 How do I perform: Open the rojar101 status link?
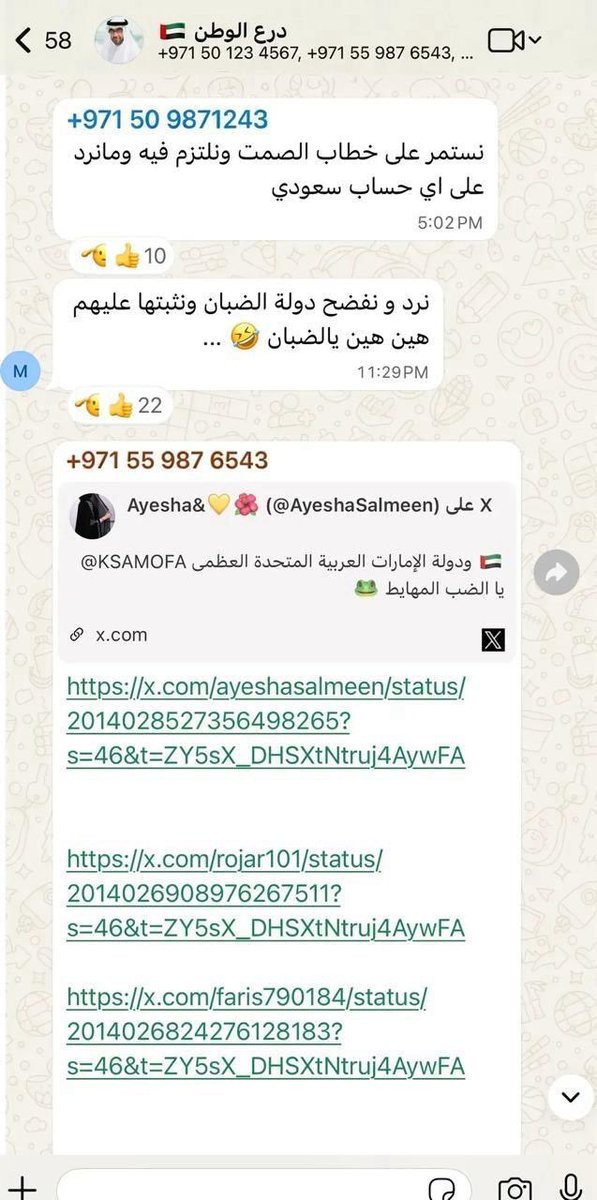coord(266,893)
